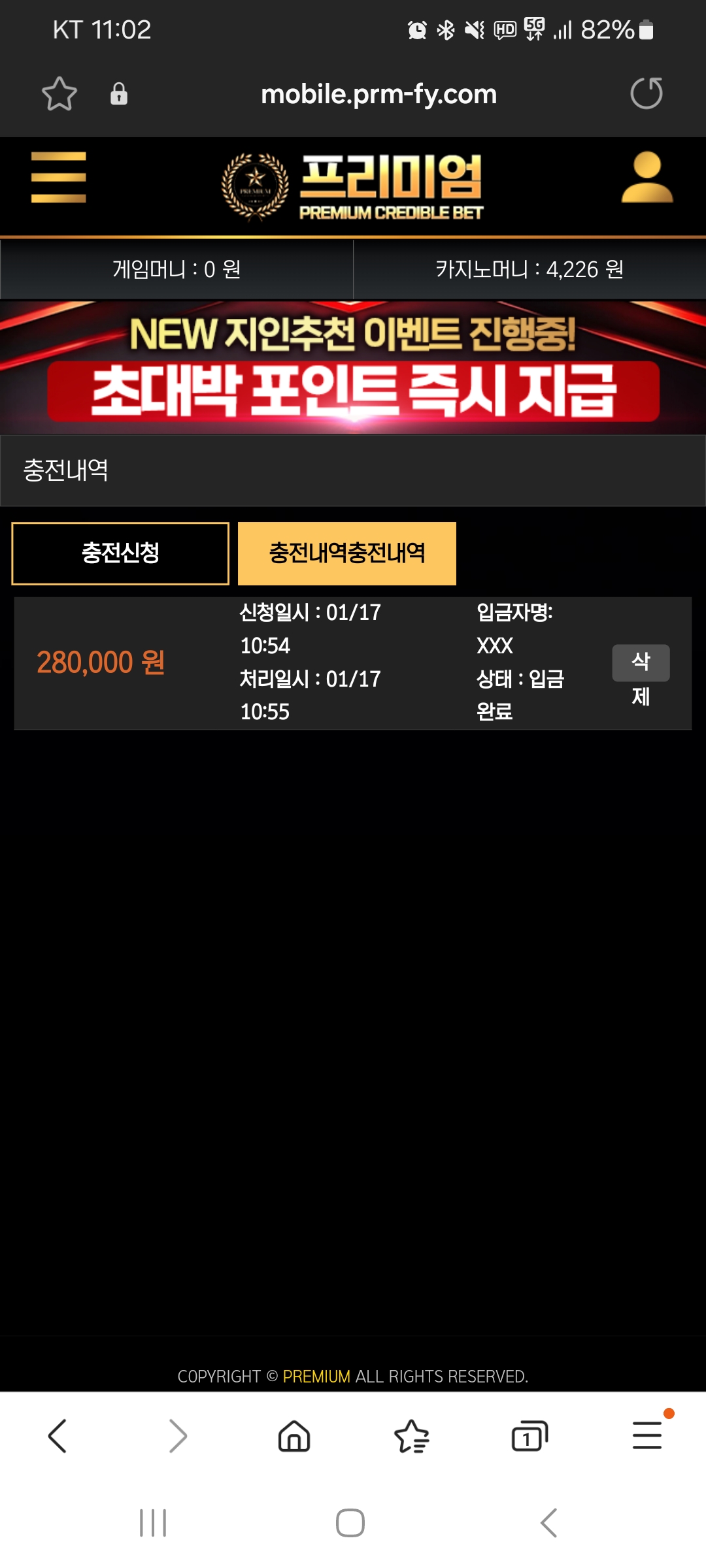Go back in the browser toolbar
Image resolution: width=706 pixels, height=1568 pixels.
pos(58,1436)
